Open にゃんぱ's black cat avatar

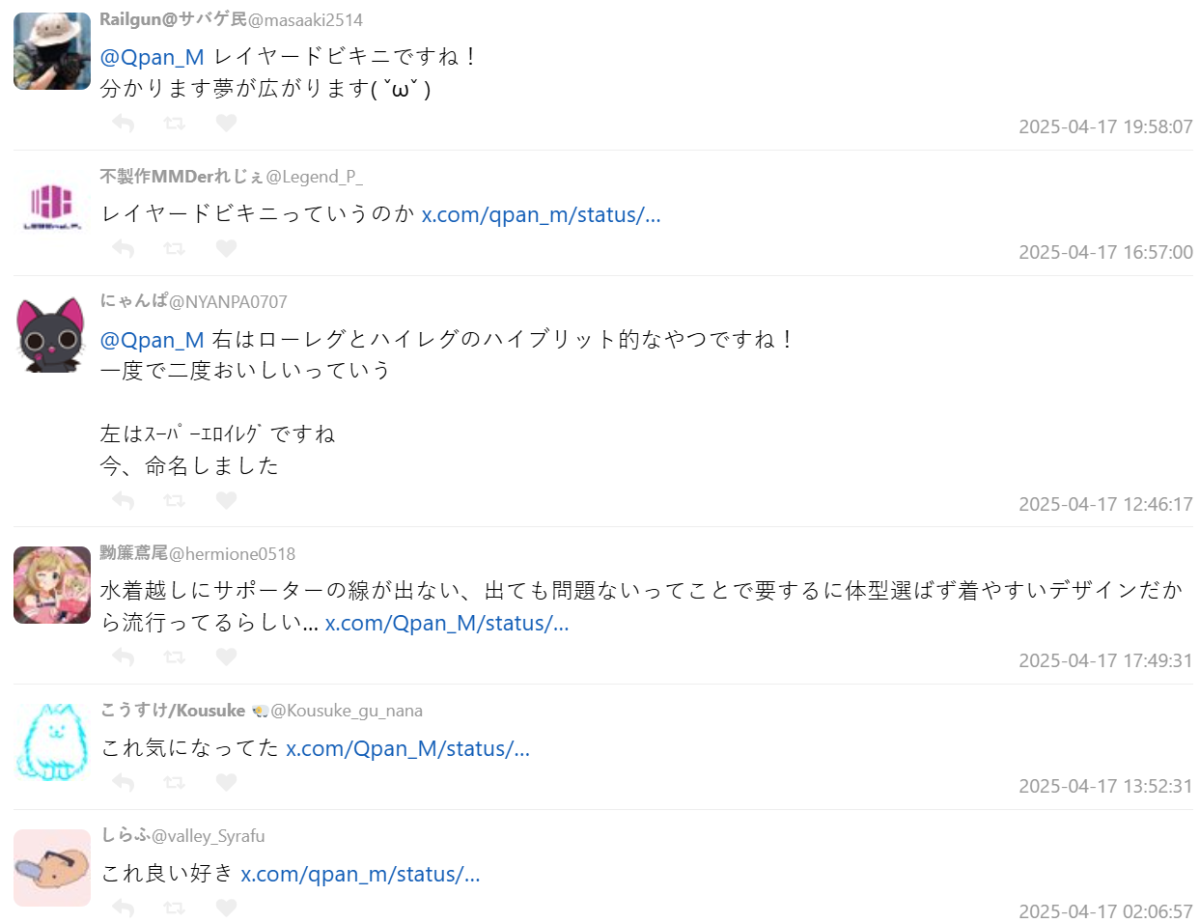[x=52, y=334]
